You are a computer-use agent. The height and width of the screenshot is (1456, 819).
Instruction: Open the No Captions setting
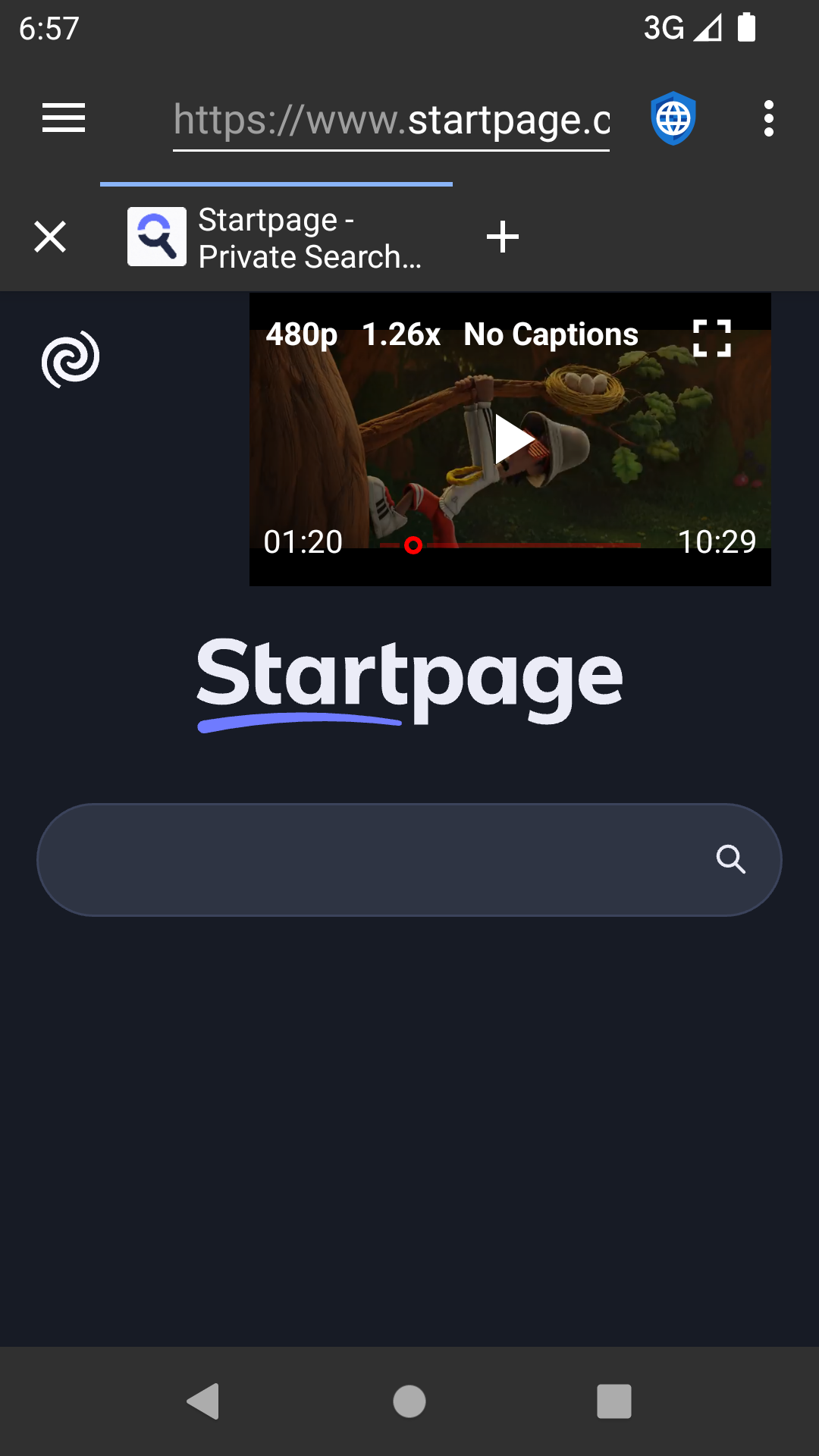click(551, 334)
